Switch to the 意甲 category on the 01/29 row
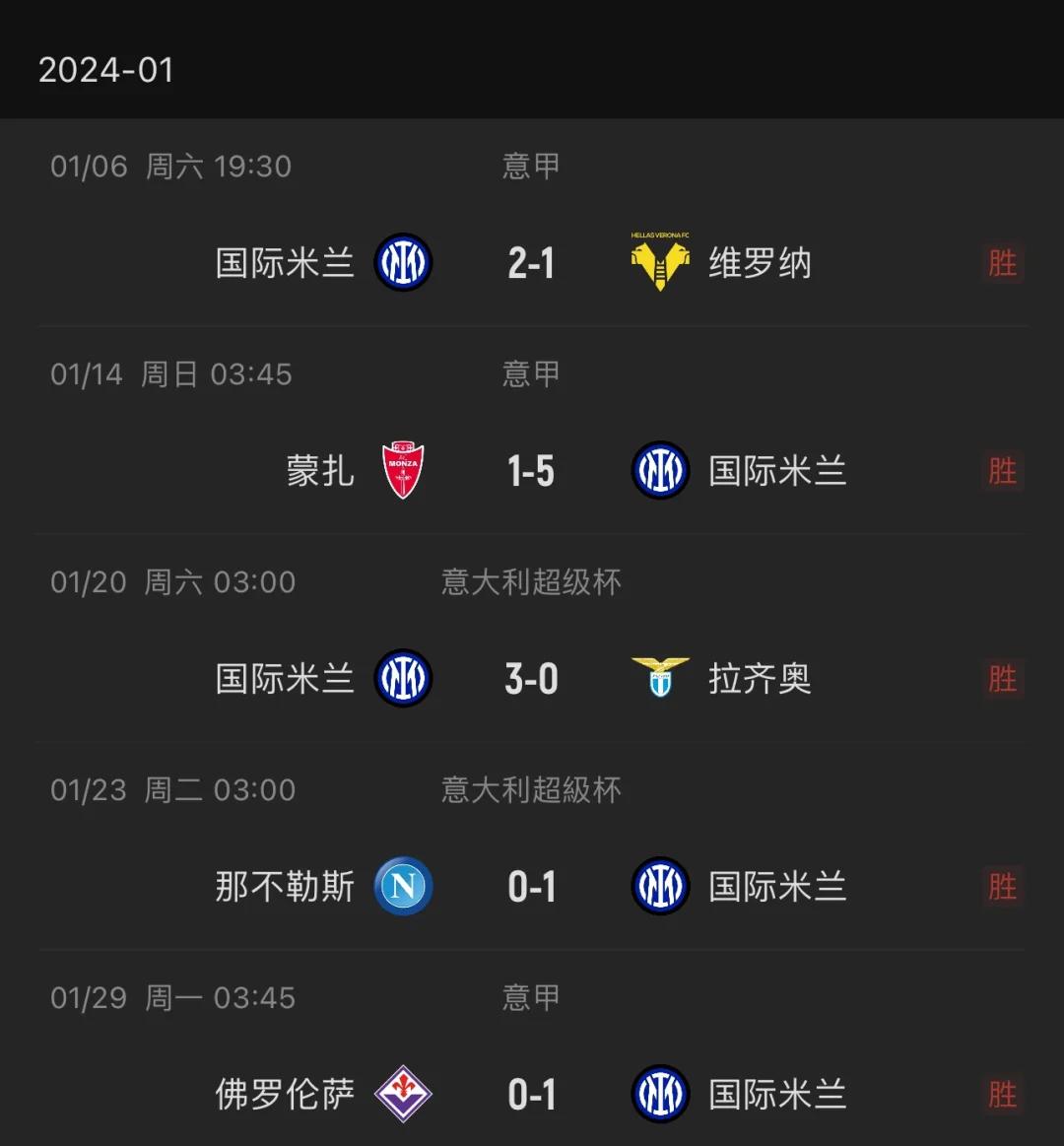This screenshot has width=1064, height=1146. (x=531, y=997)
